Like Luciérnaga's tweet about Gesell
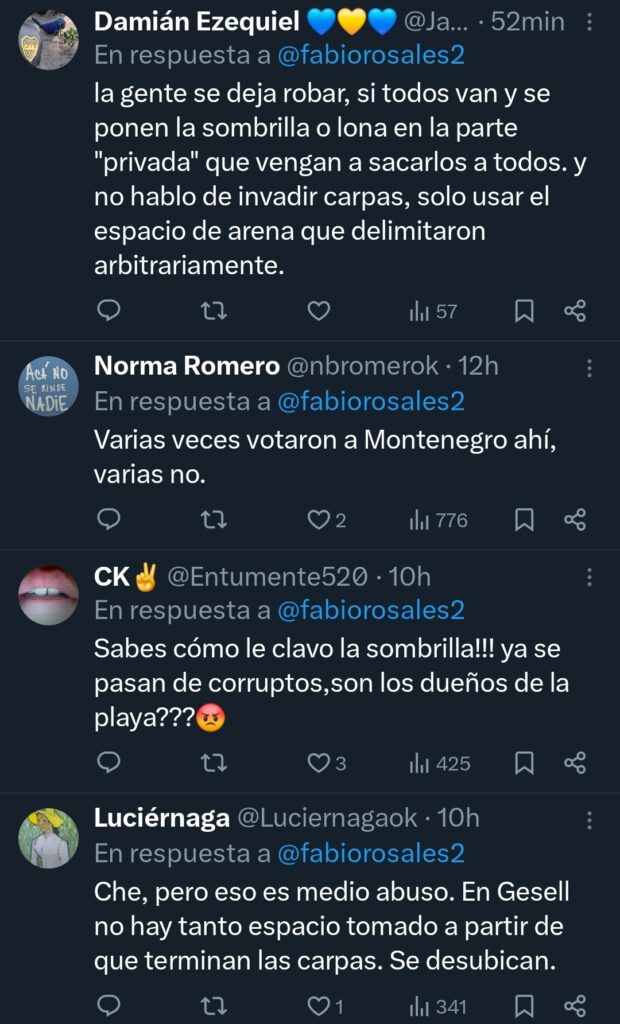Viewport: 620px width, 1024px height. (x=318, y=1005)
